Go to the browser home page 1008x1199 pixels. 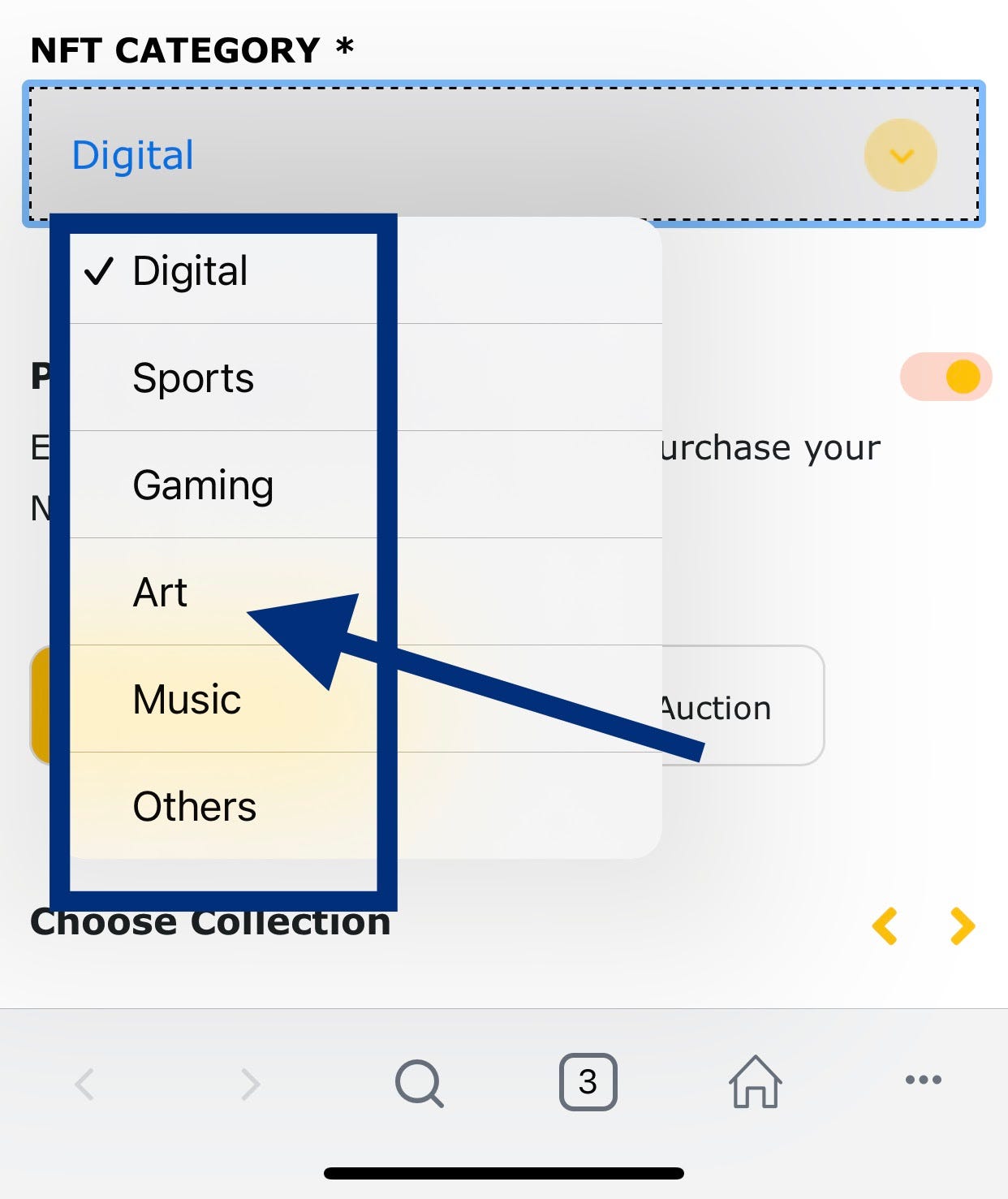(x=755, y=1082)
